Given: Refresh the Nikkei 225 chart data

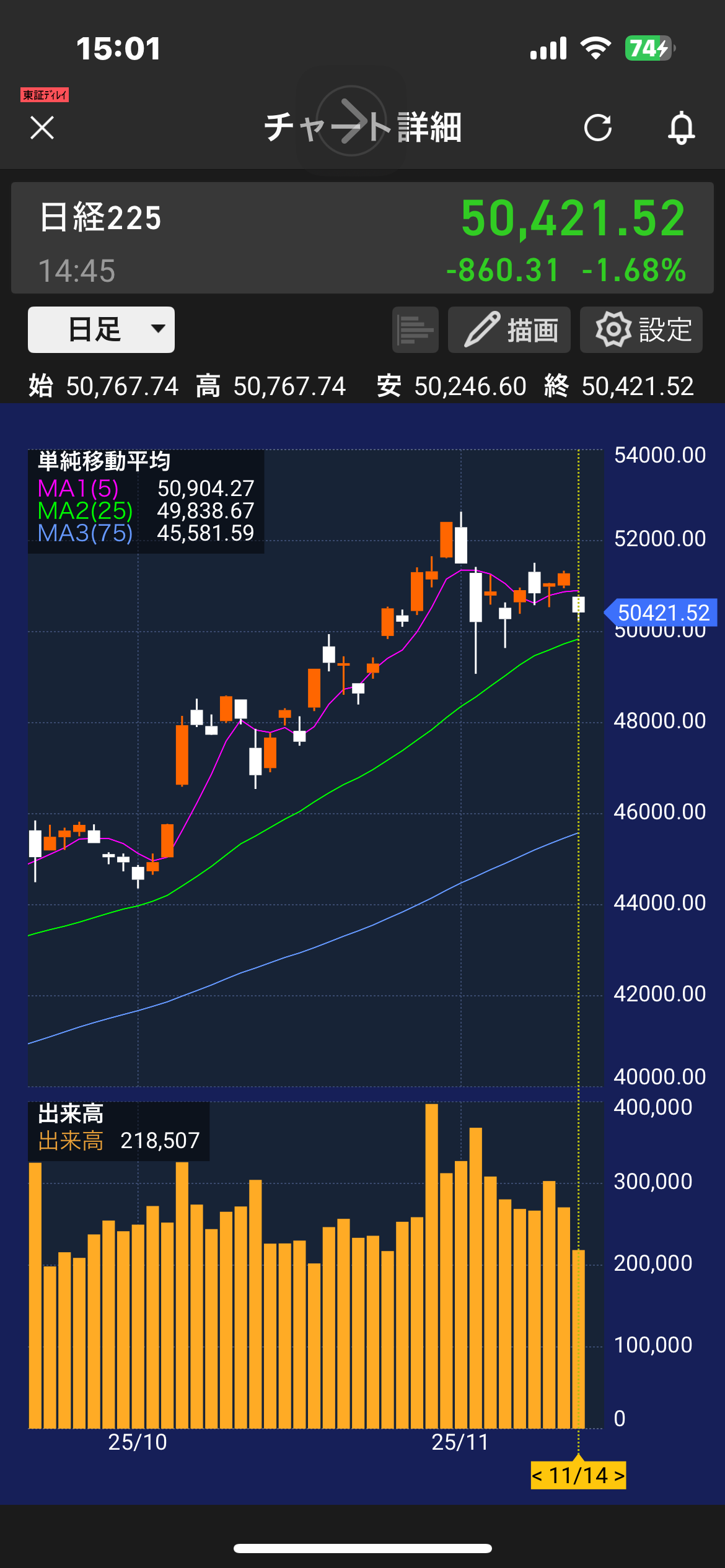Looking at the screenshot, I should (x=597, y=128).
